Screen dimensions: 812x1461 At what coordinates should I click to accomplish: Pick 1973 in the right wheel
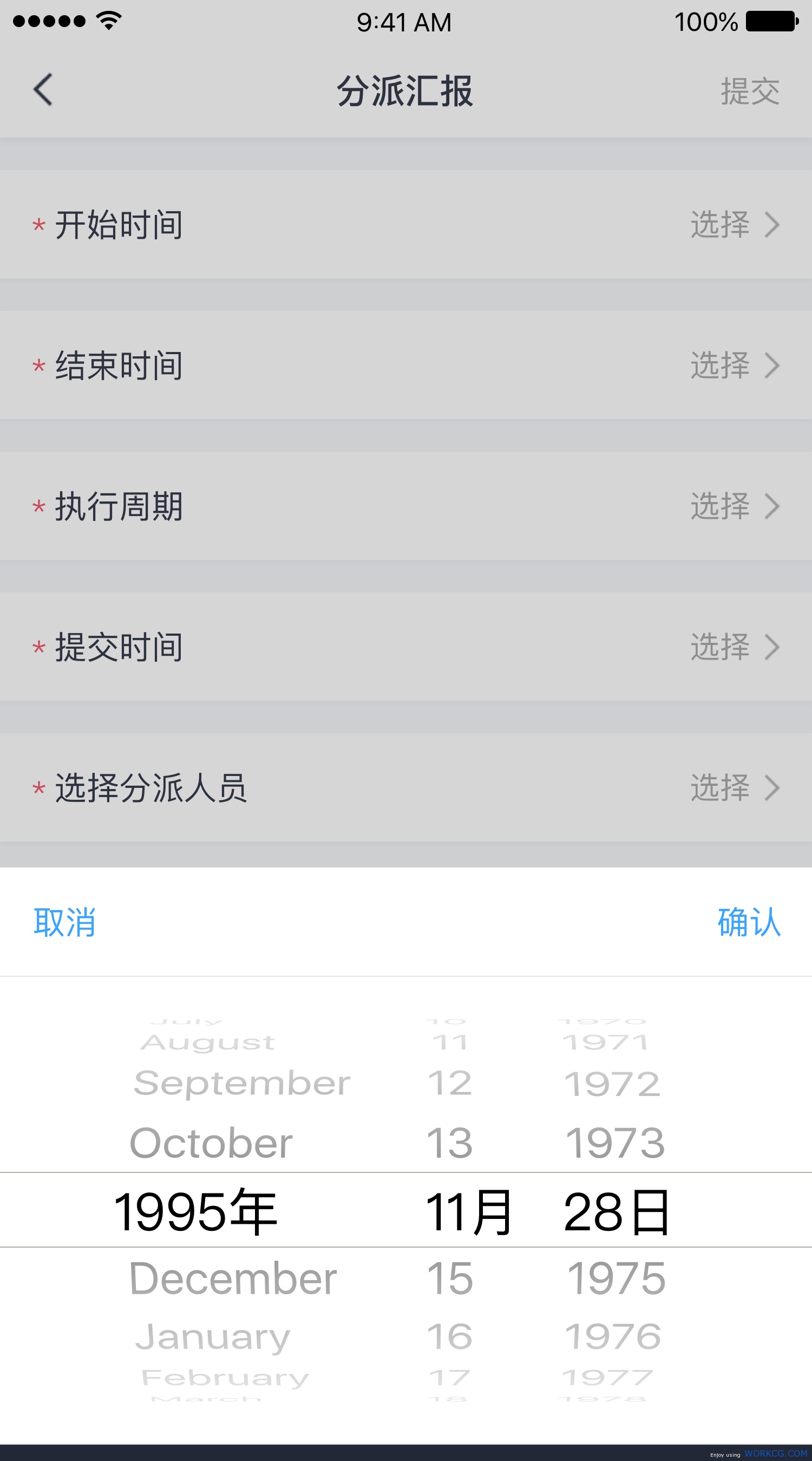pos(615,1142)
